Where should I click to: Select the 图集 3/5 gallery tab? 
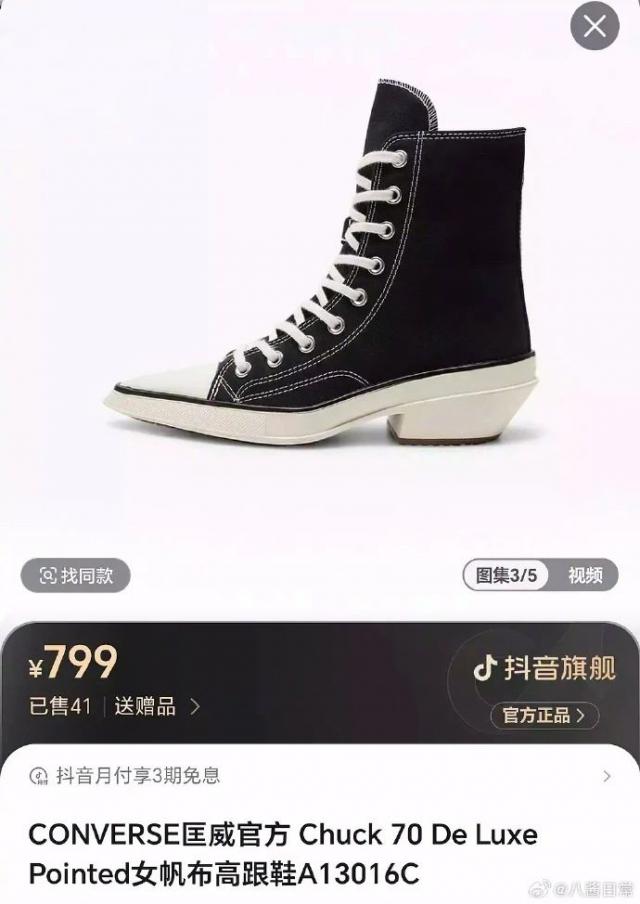(506, 575)
